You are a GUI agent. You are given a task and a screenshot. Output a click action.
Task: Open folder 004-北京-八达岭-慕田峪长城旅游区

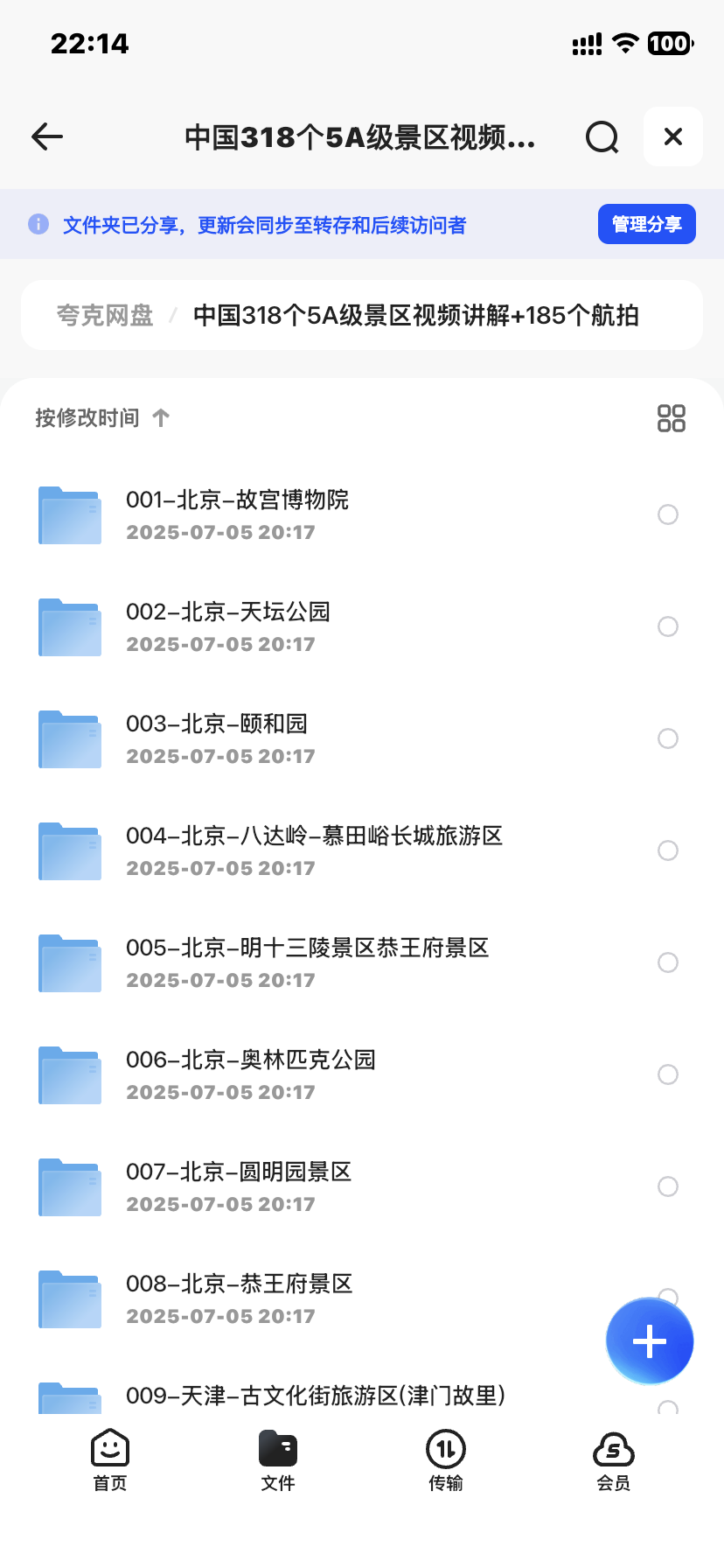(314, 850)
